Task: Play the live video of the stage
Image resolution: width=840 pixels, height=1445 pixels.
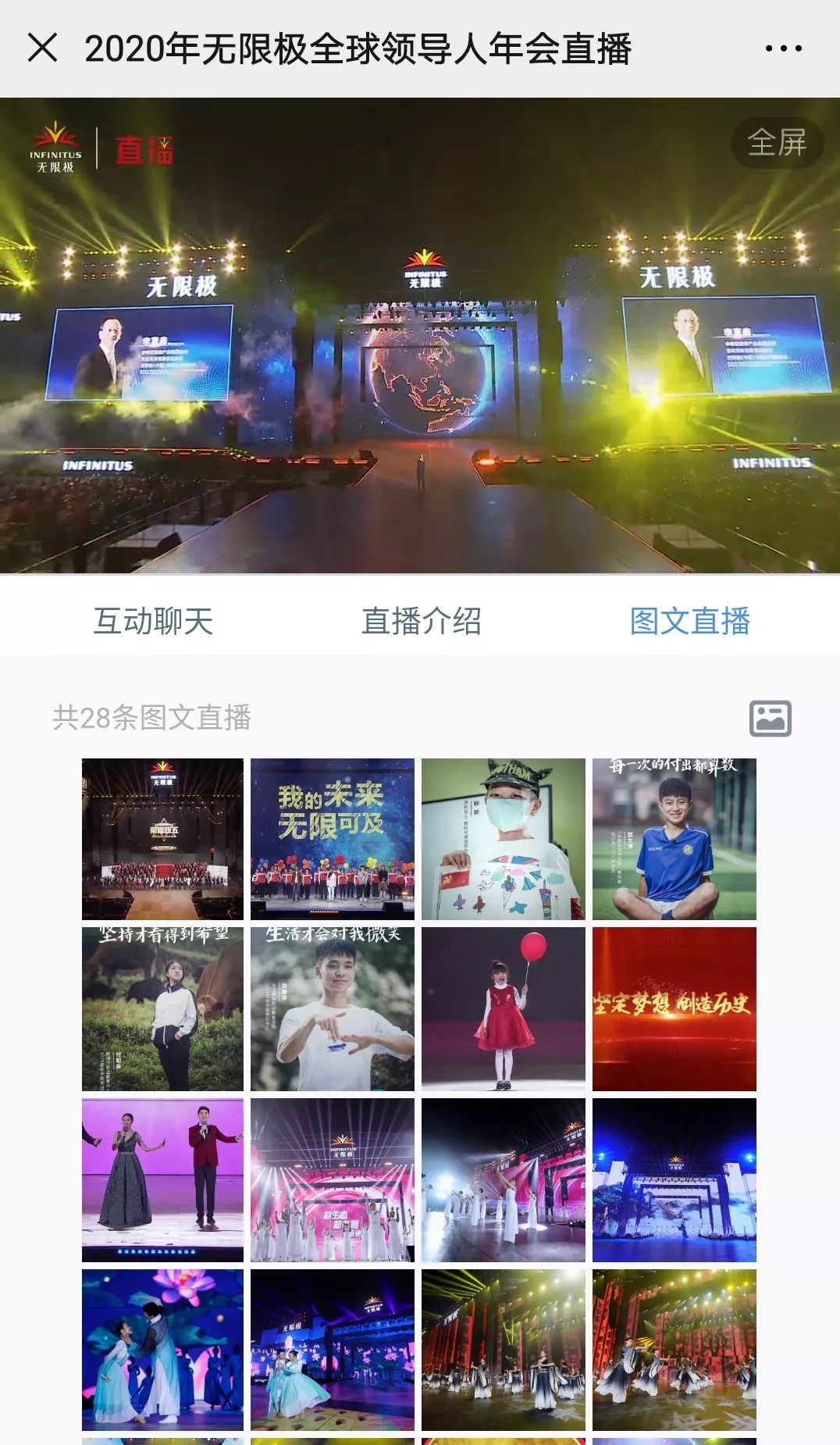Action: [x=420, y=336]
